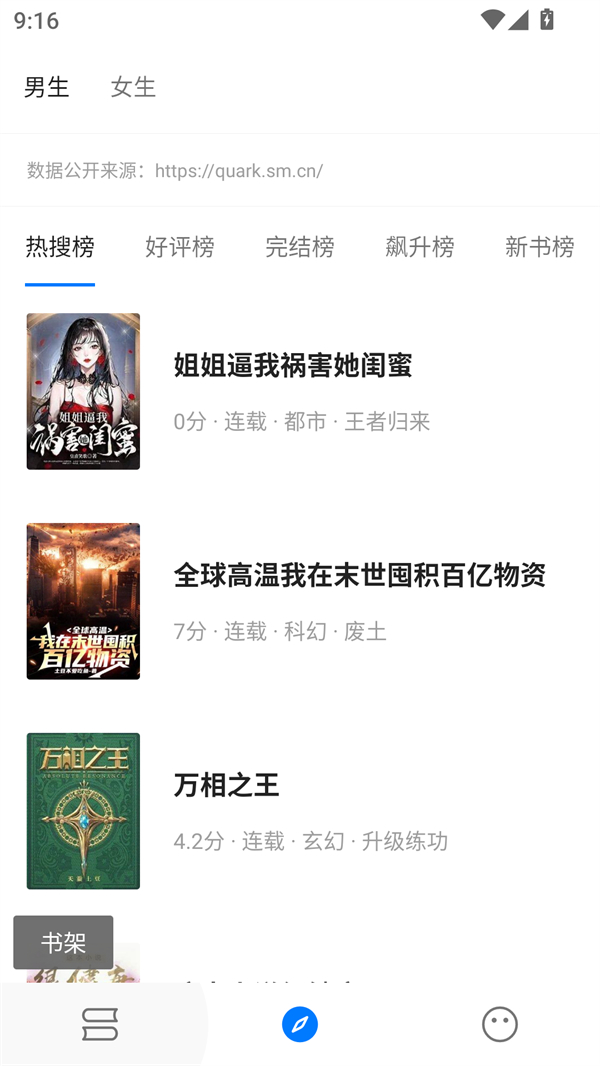This screenshot has height=1066, width=600.
Task: Show the 完结榜 ranking list
Action: (300, 247)
